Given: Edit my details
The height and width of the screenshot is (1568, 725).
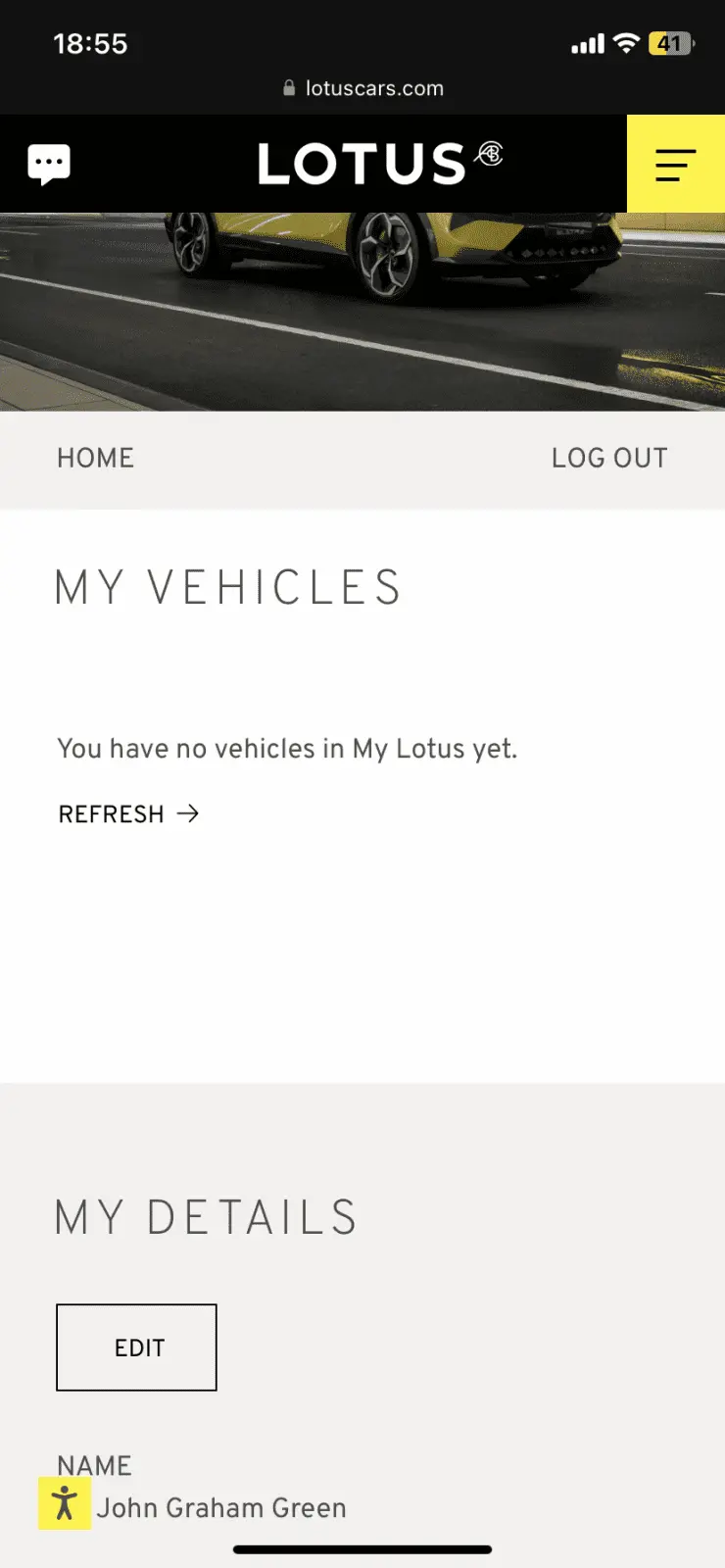Looking at the screenshot, I should (136, 1347).
